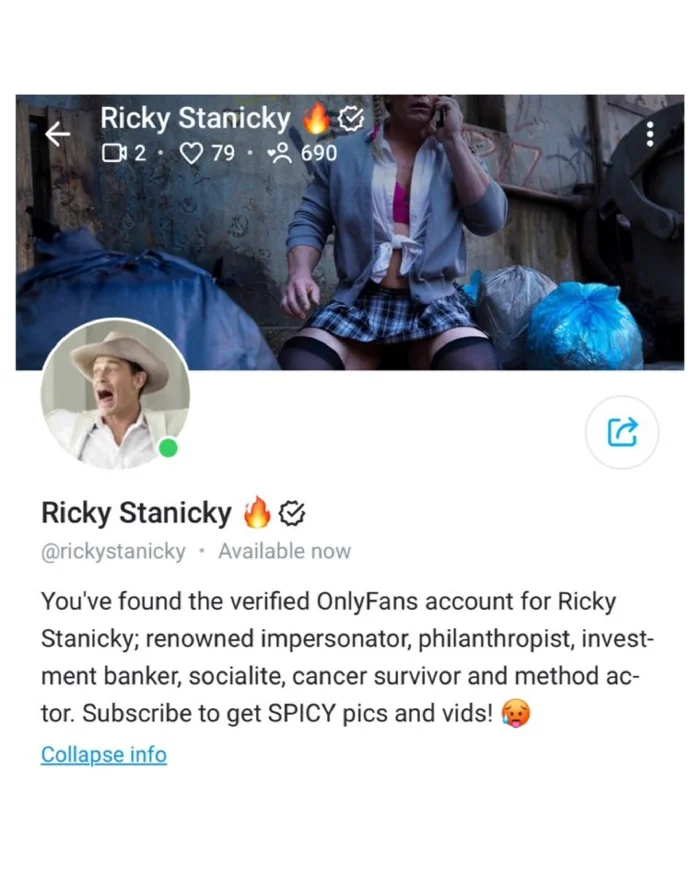Go back using the arrow icon
This screenshot has height=875, width=700.
click(58, 135)
